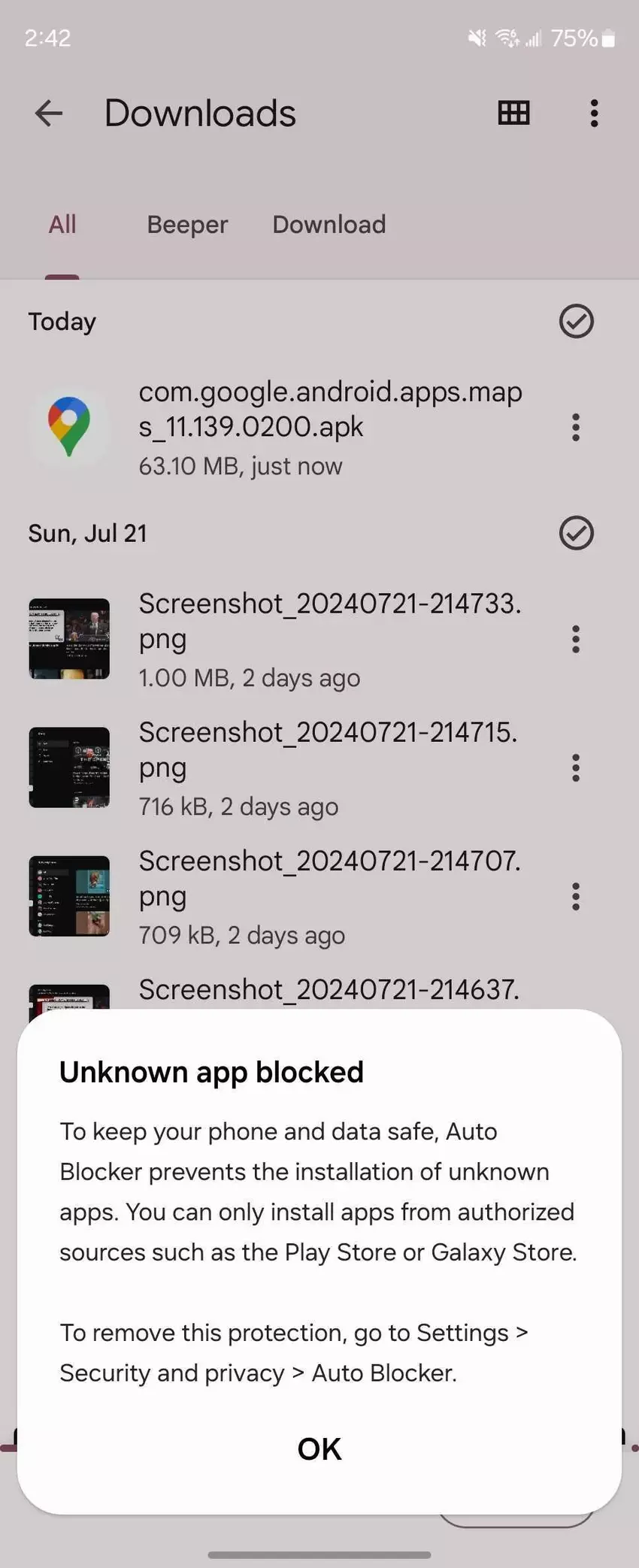Viewport: 639px width, 1568px height.
Task: Go back from Downloads
Action: [x=49, y=114]
